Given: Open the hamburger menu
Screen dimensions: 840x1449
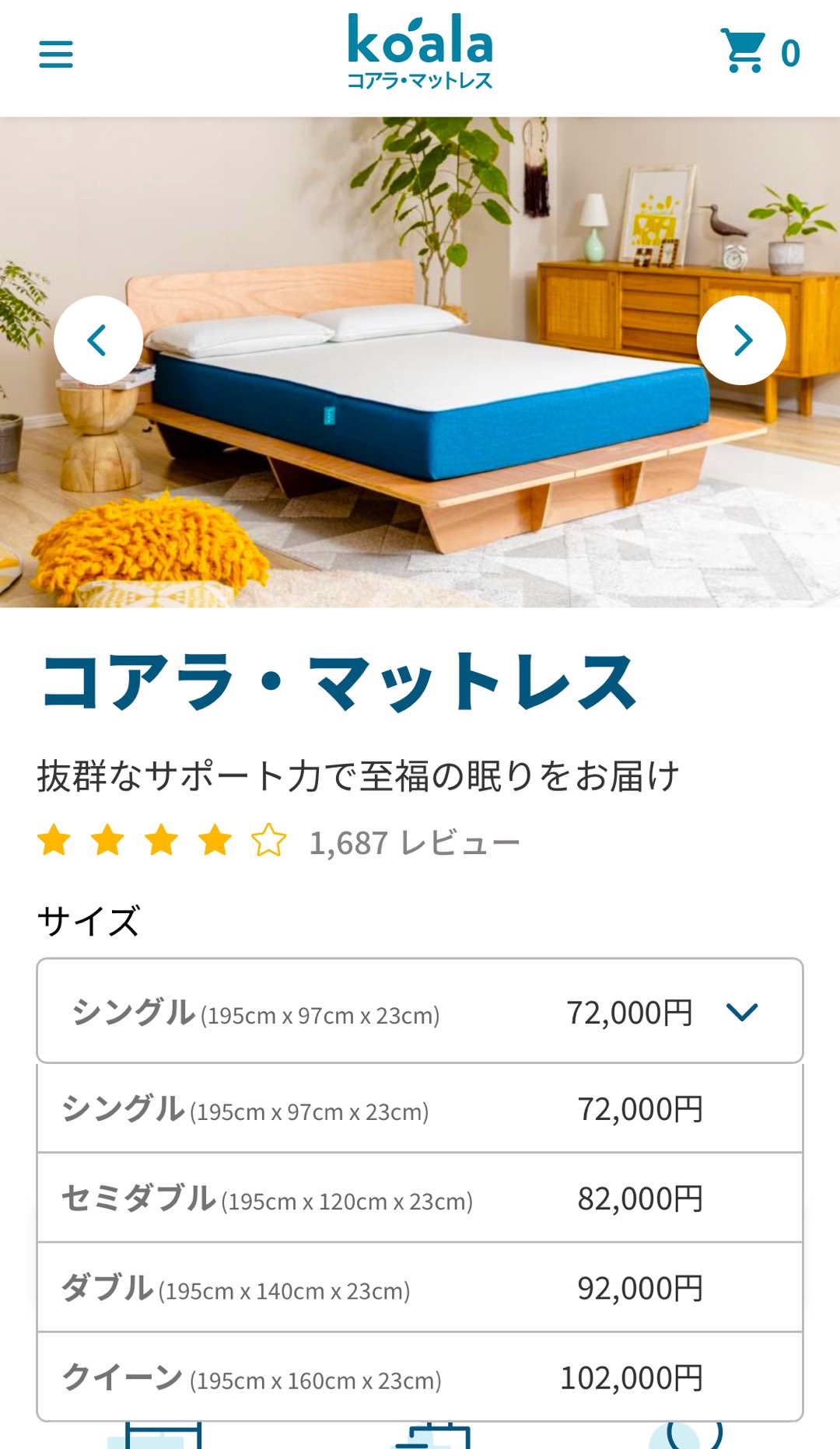Looking at the screenshot, I should 56,54.
